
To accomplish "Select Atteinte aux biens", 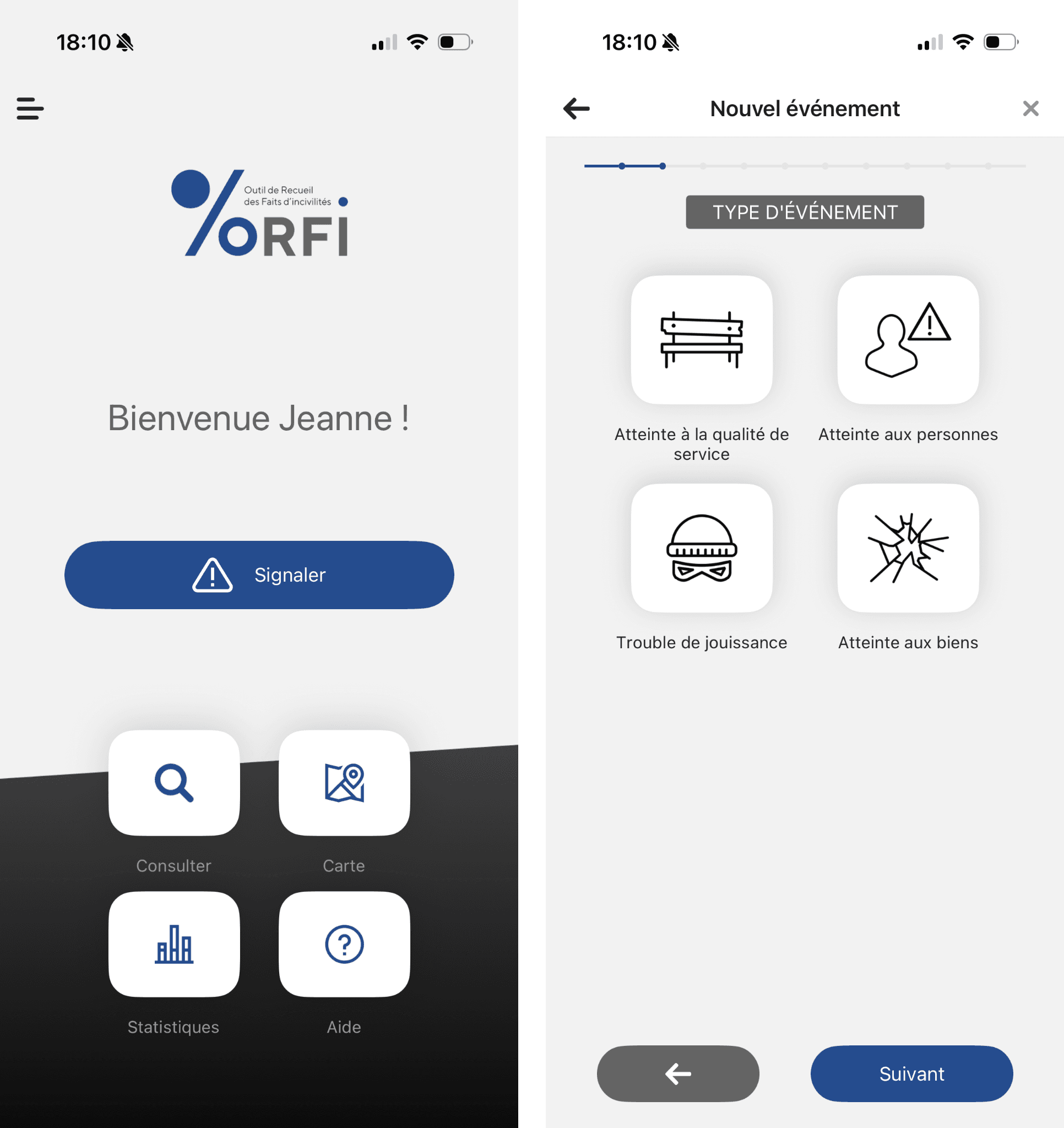I will point(908,548).
